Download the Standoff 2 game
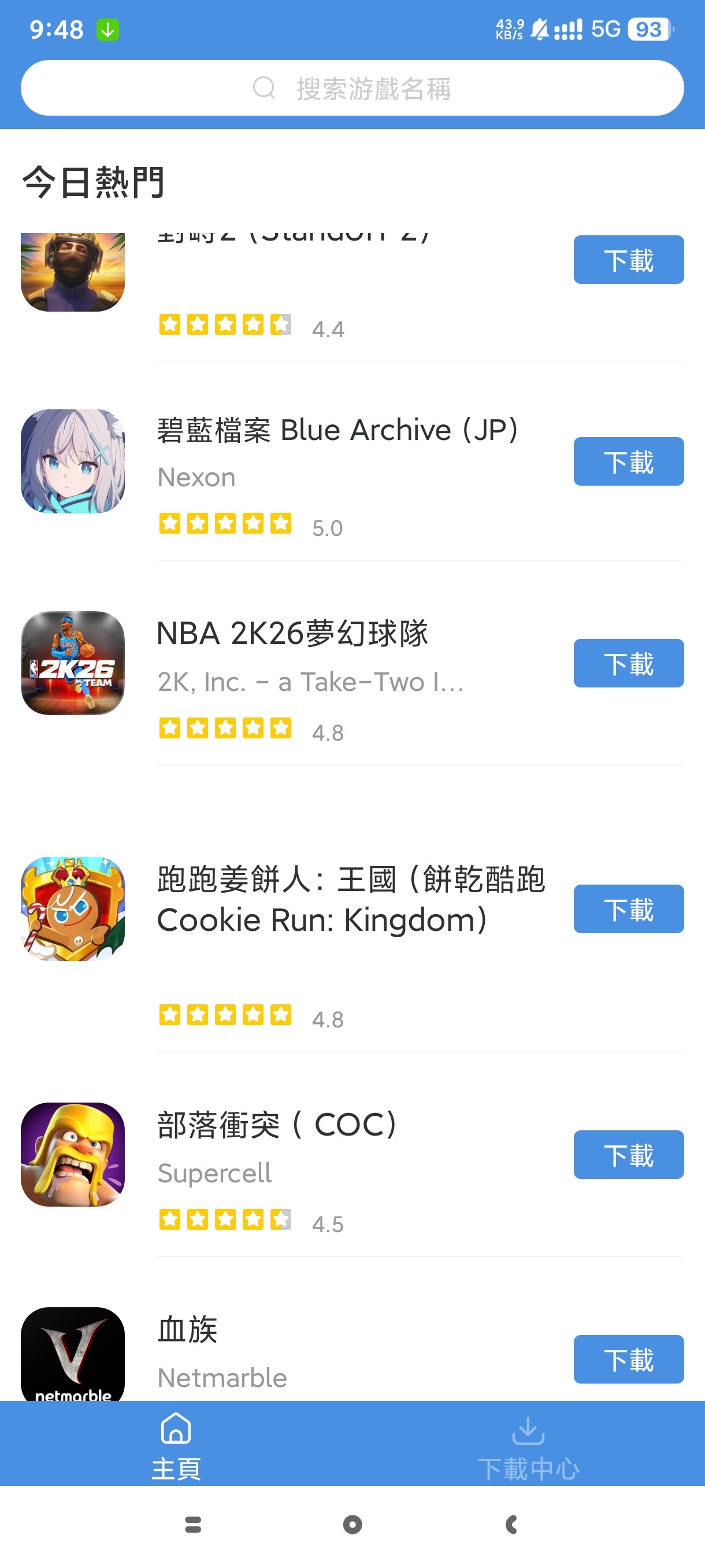 628,260
